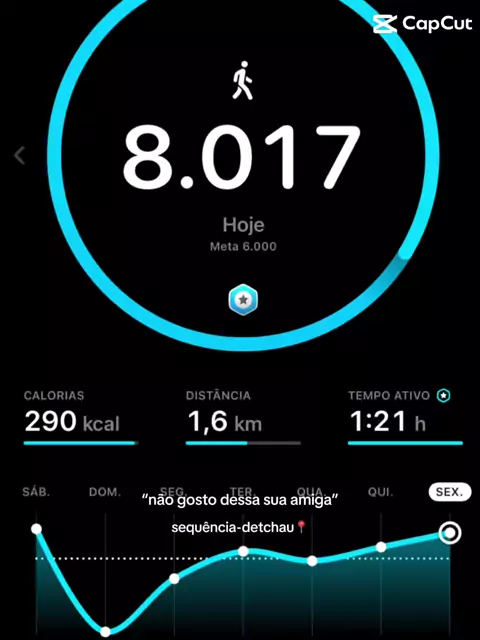Select DOM. in the weekly chart
Screen dimensions: 480x640
(105, 492)
